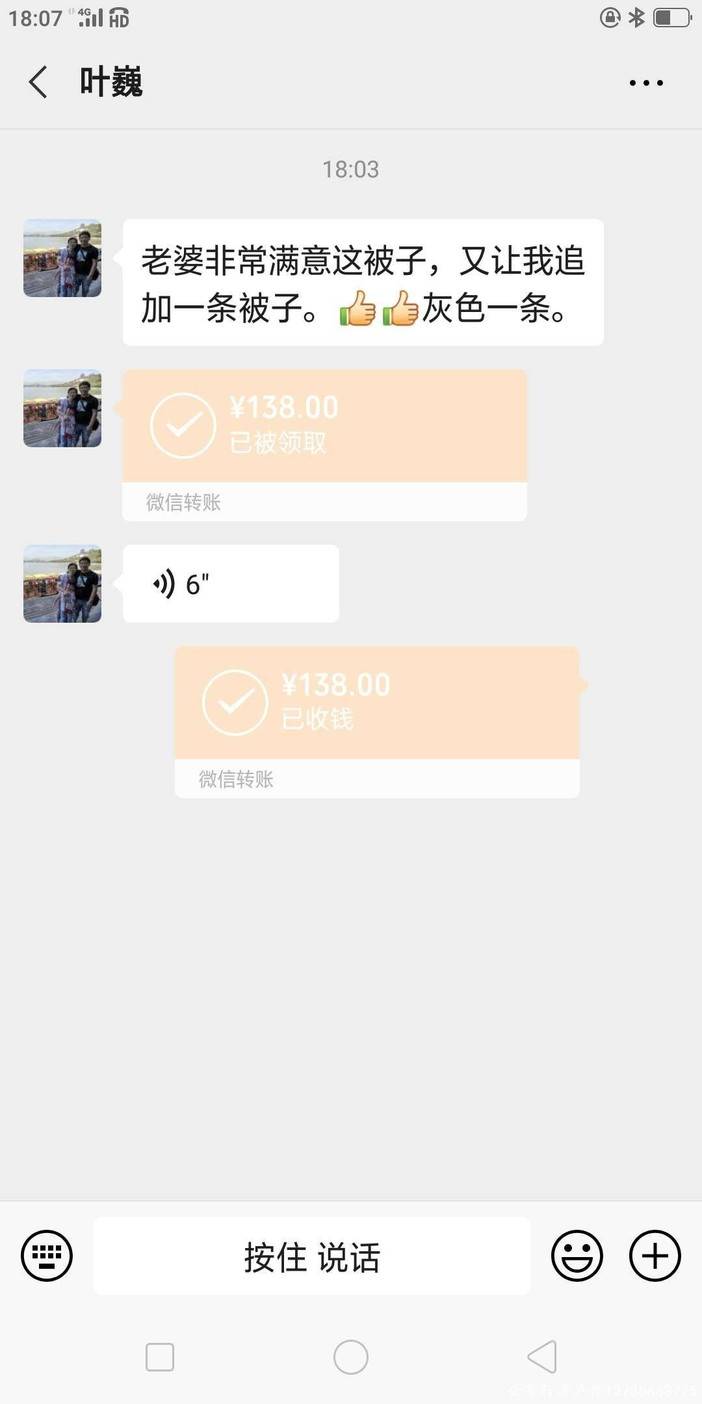Go back from the chat with 叶巍
The image size is (702, 1404).
click(38, 82)
